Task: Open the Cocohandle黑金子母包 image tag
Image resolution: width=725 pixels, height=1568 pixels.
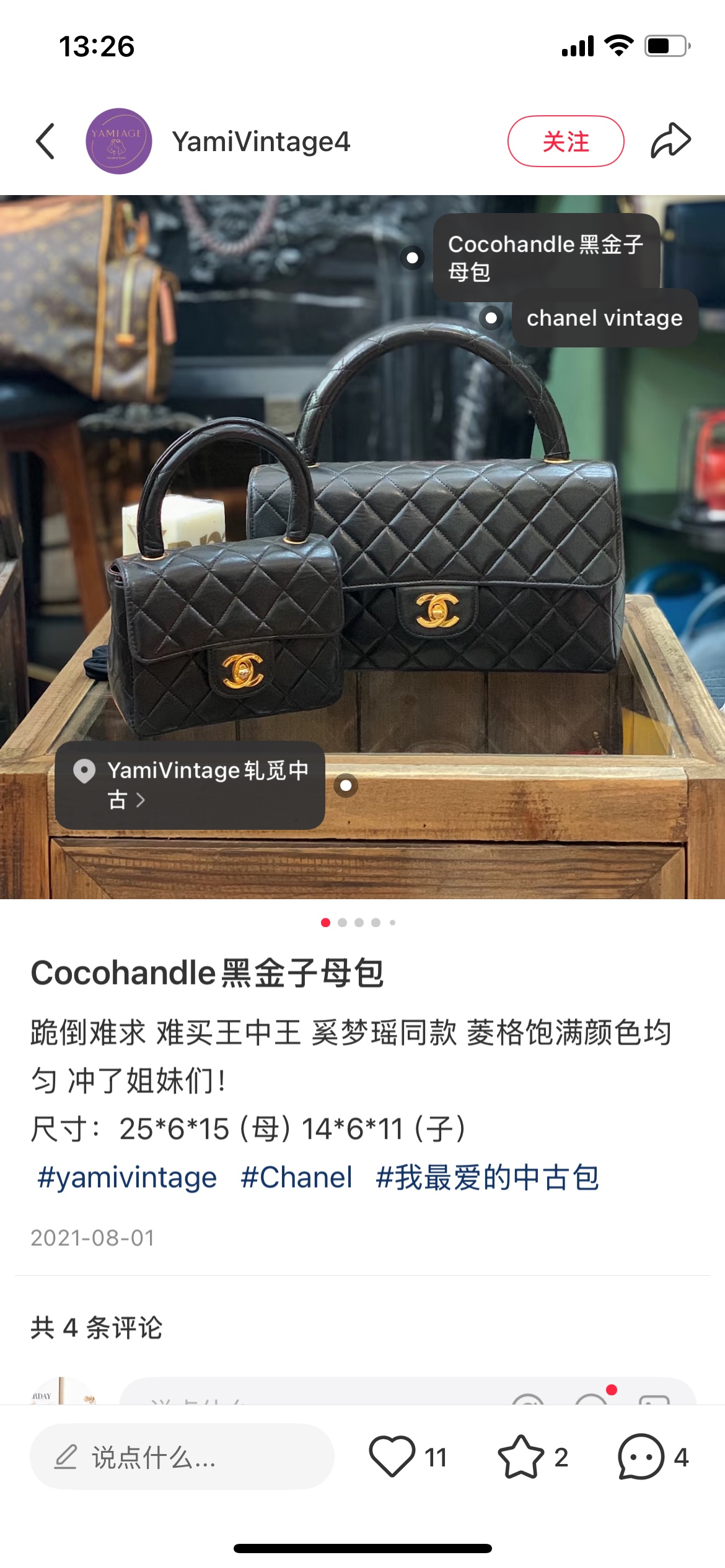Action: coord(545,257)
